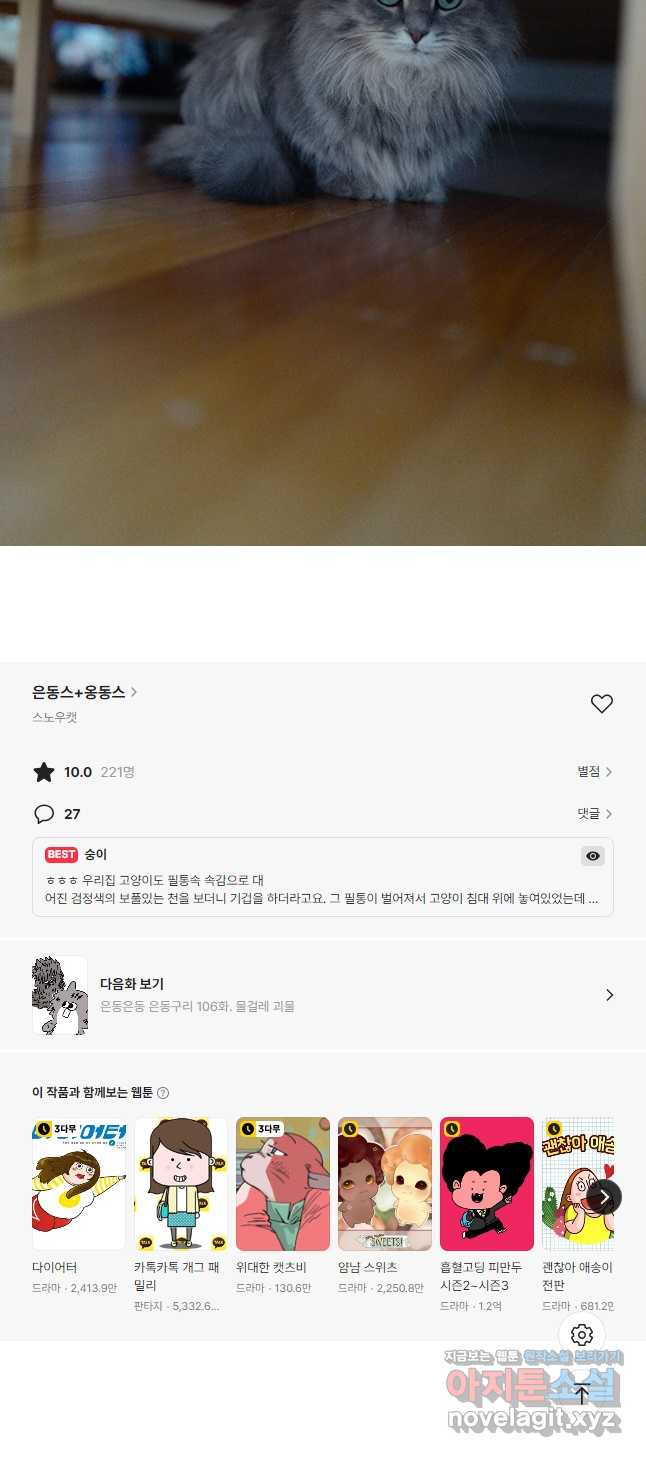This screenshot has height=1457, width=646.
Task: Toggle the eye icon on the BEST comment
Action: 593,856
